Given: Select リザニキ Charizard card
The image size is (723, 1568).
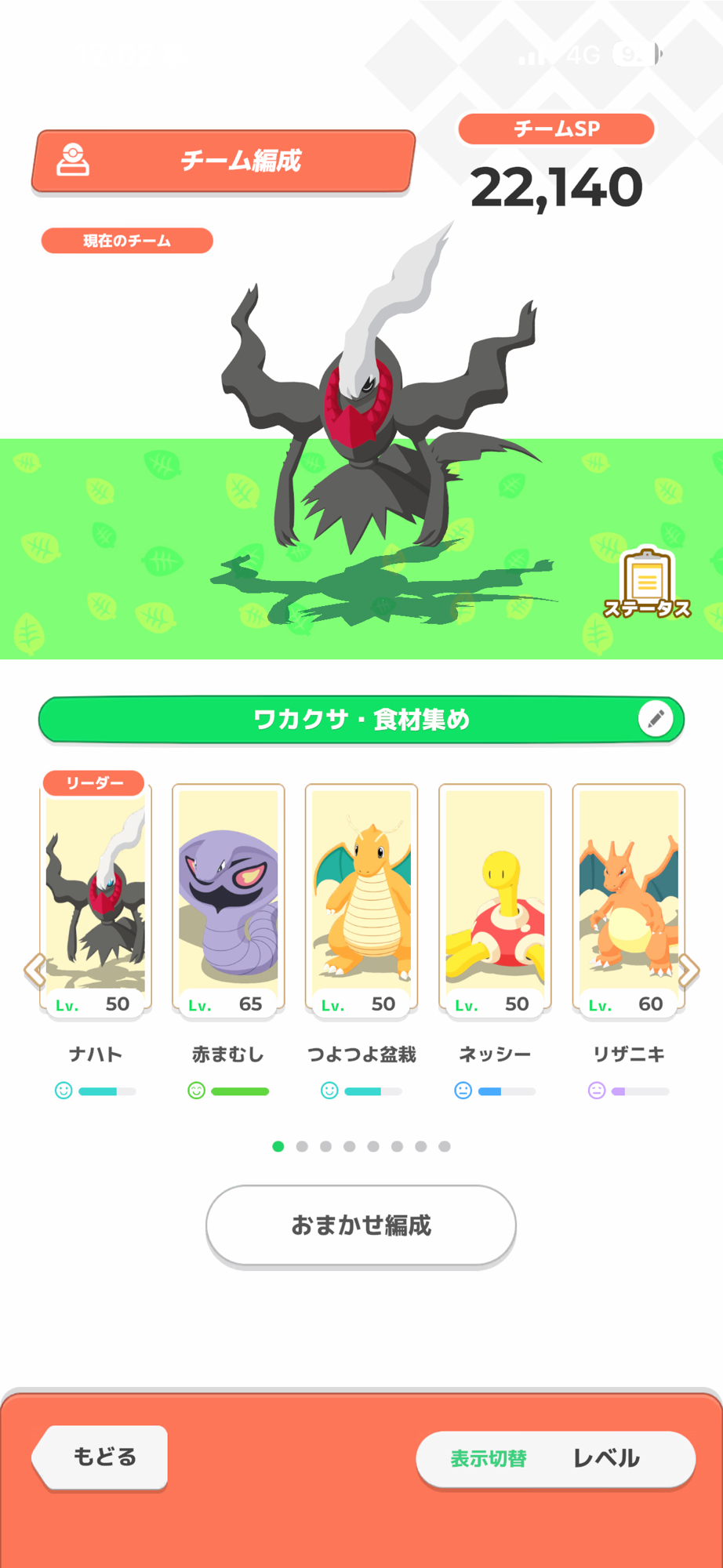Looking at the screenshot, I should [x=628, y=898].
